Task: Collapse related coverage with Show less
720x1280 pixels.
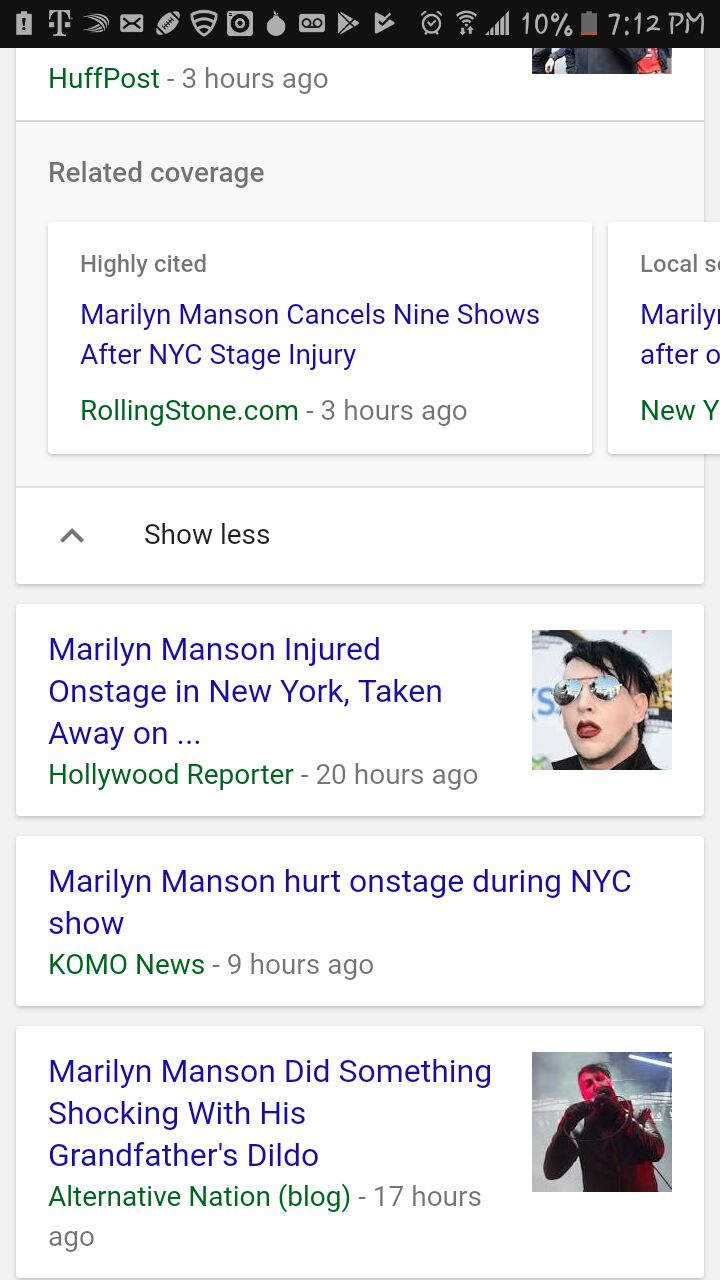Action: tap(360, 535)
